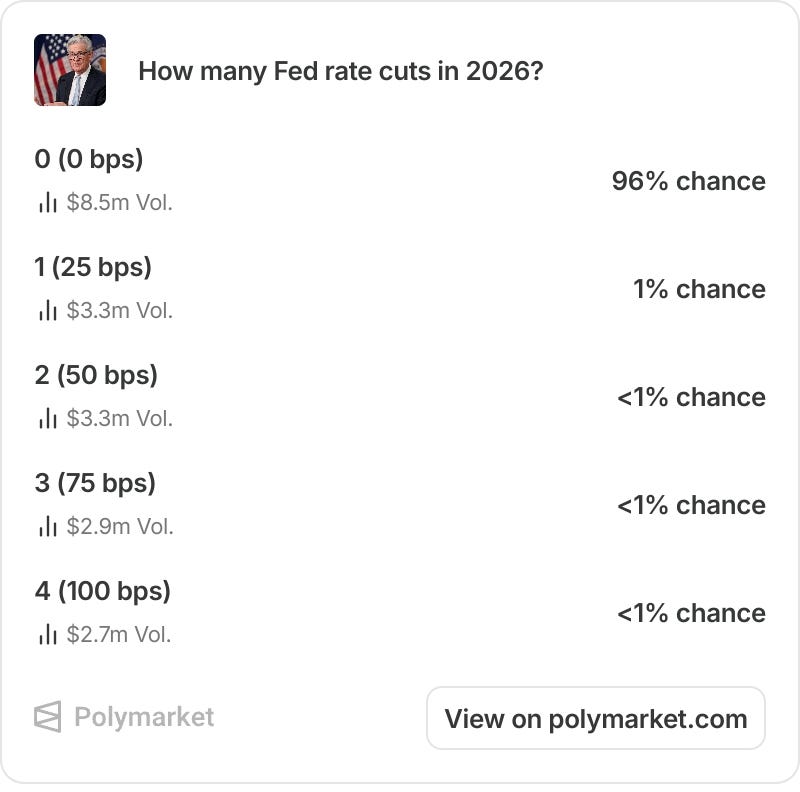This screenshot has height=792, width=800.
Task: Tap the View on polymarket.com button
Action: coord(595,718)
